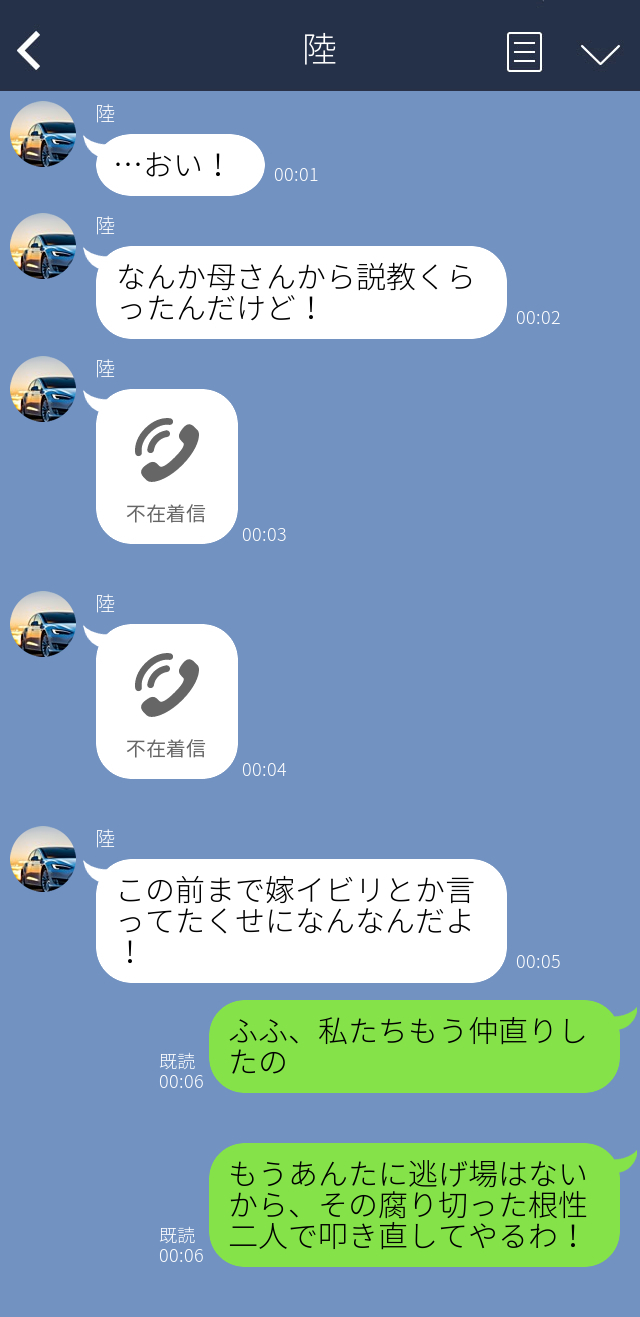Screen dimensions: 640x1317
Task: Go back from the chat with 陸
Action: click(30, 50)
